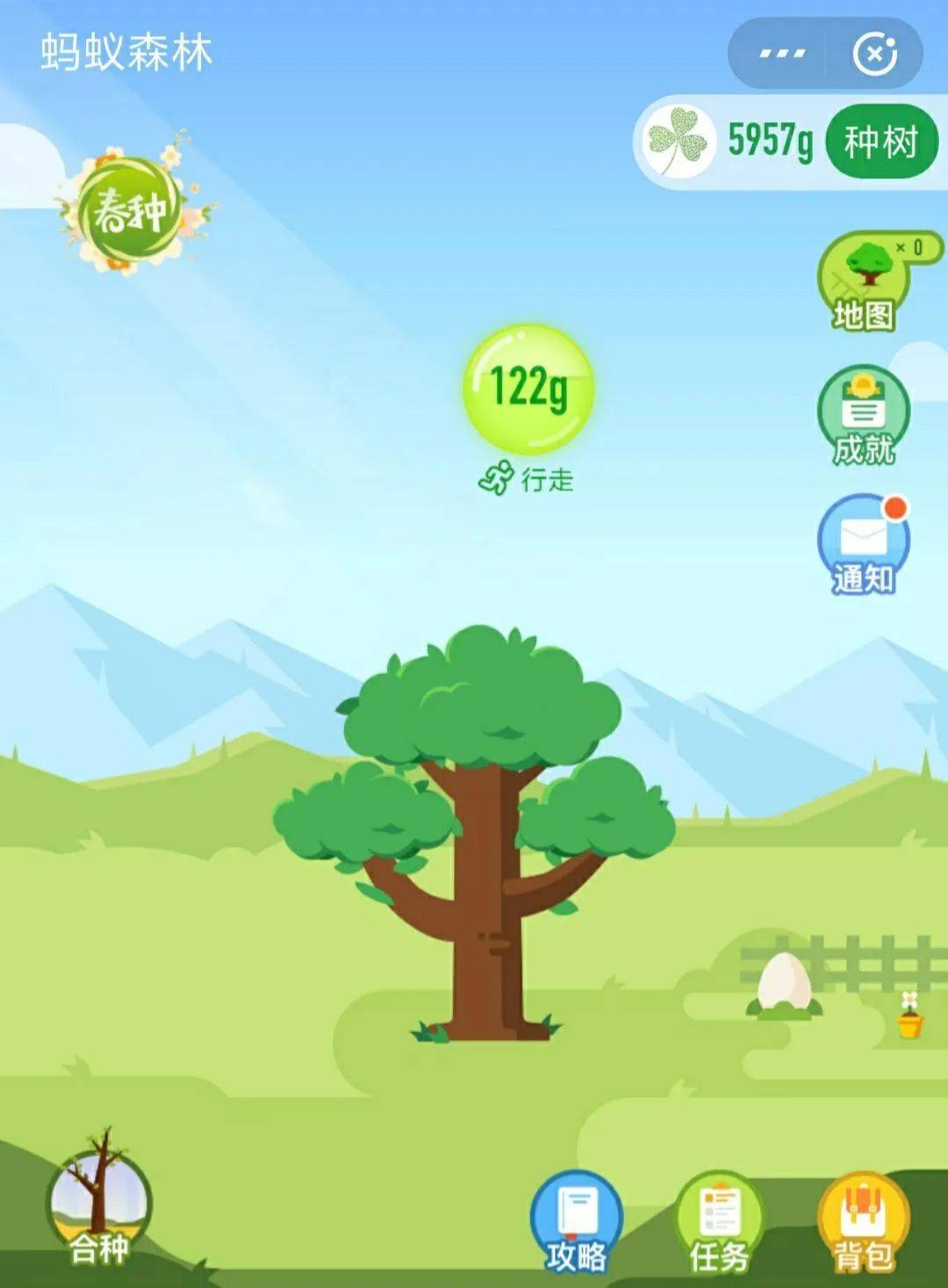This screenshot has height=1288, width=948.
Task: Close the Ant Forest mini-program
Action: [x=874, y=54]
